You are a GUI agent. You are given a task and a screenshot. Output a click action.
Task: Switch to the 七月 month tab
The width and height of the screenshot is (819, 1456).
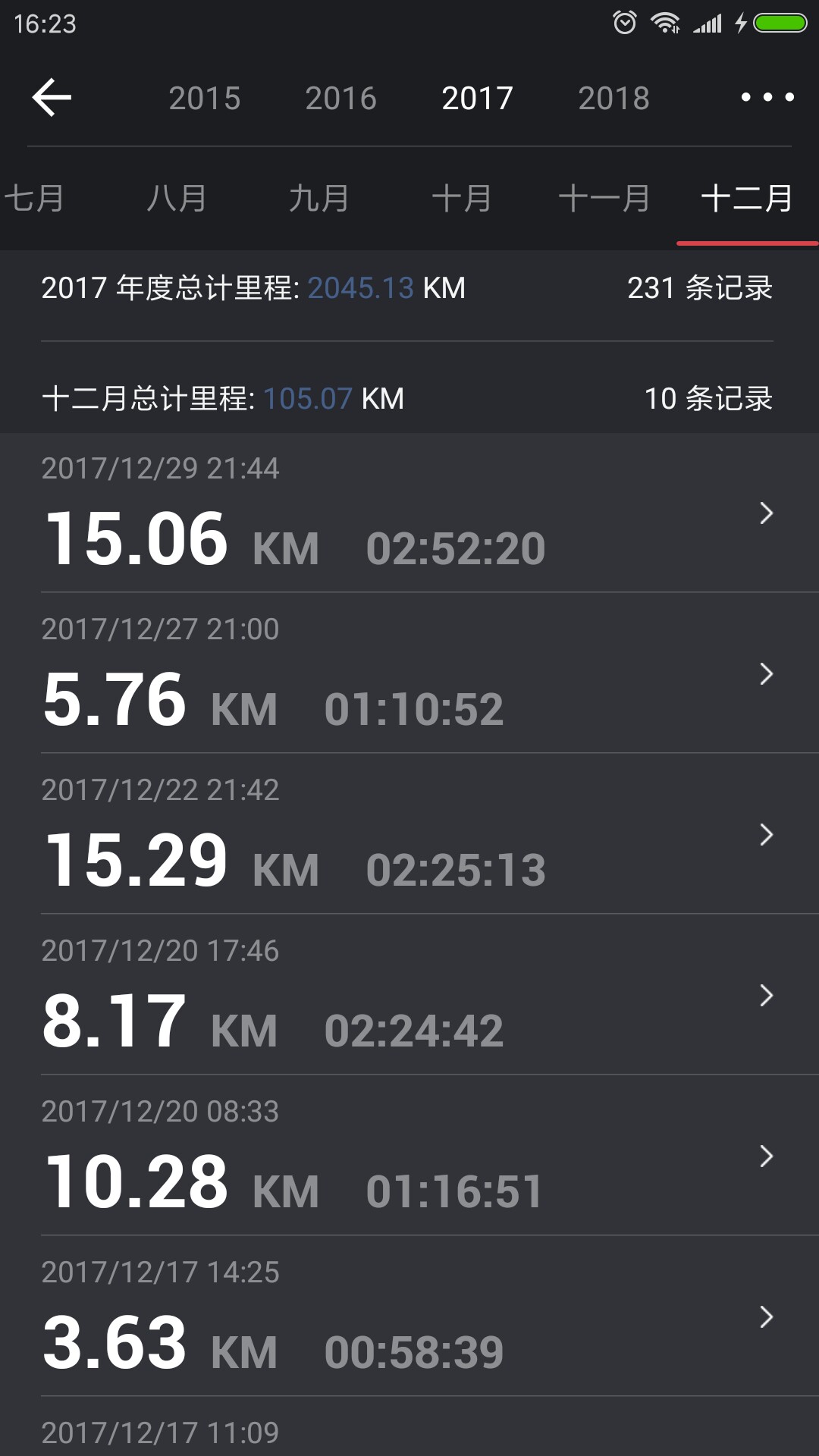tap(34, 199)
